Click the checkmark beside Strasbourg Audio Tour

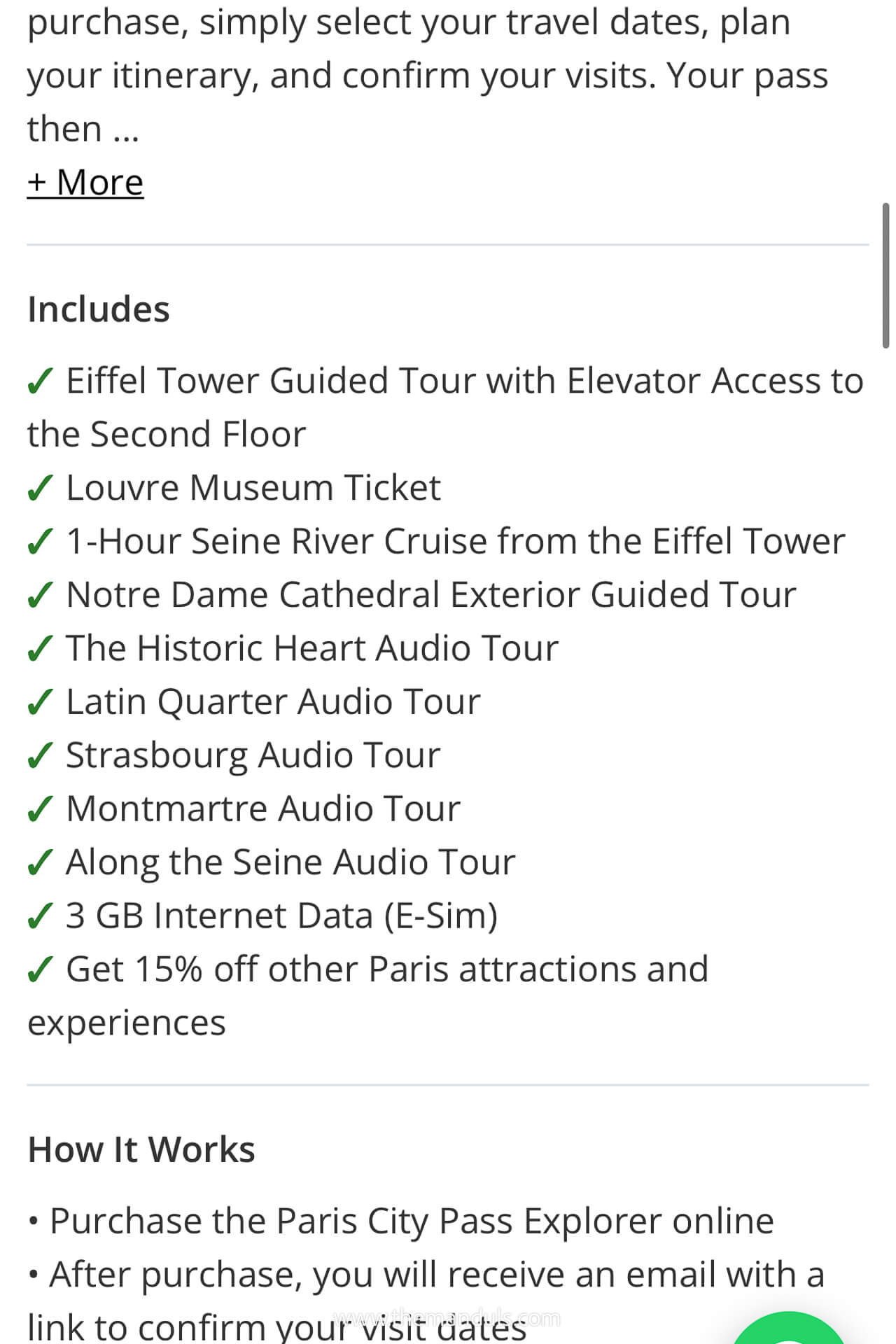pos(40,755)
